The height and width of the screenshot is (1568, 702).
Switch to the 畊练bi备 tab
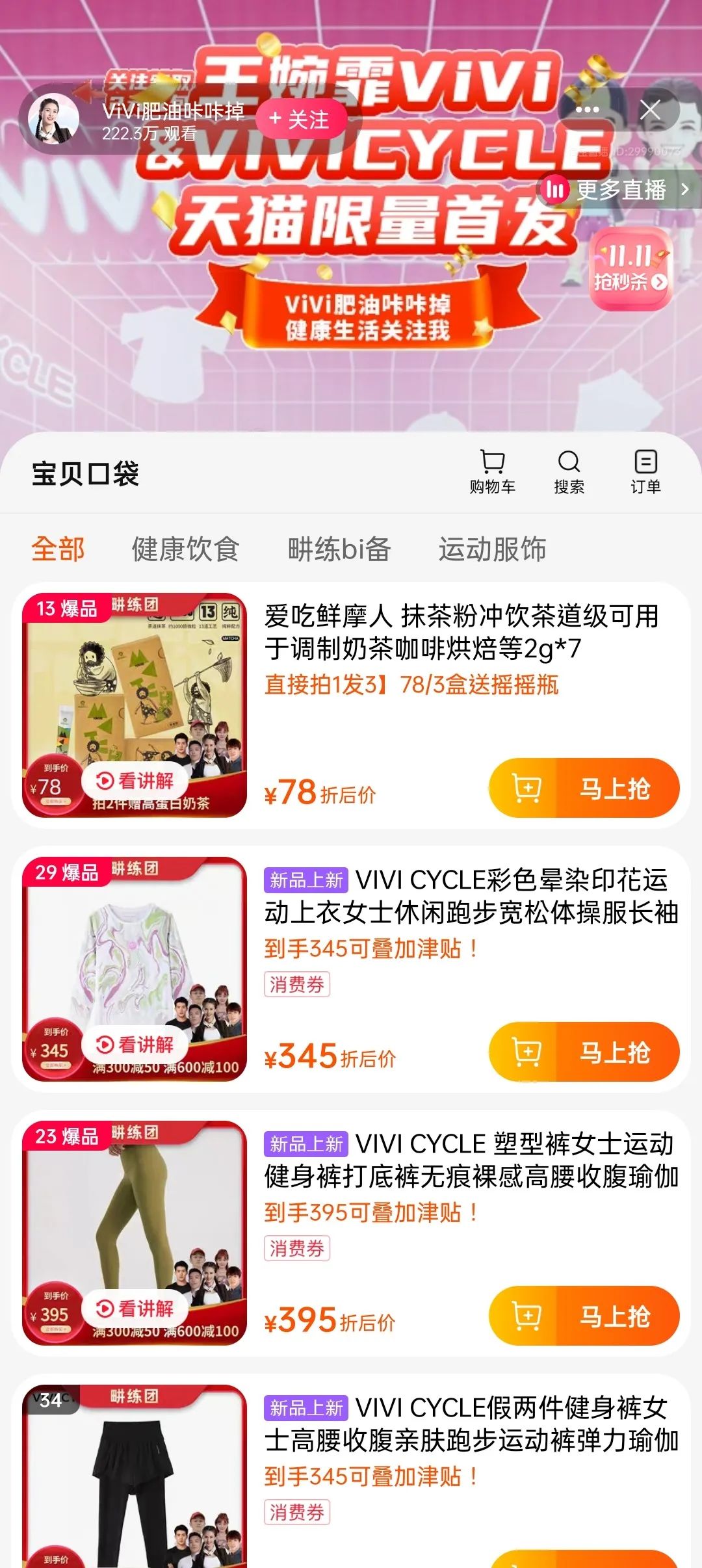point(339,549)
